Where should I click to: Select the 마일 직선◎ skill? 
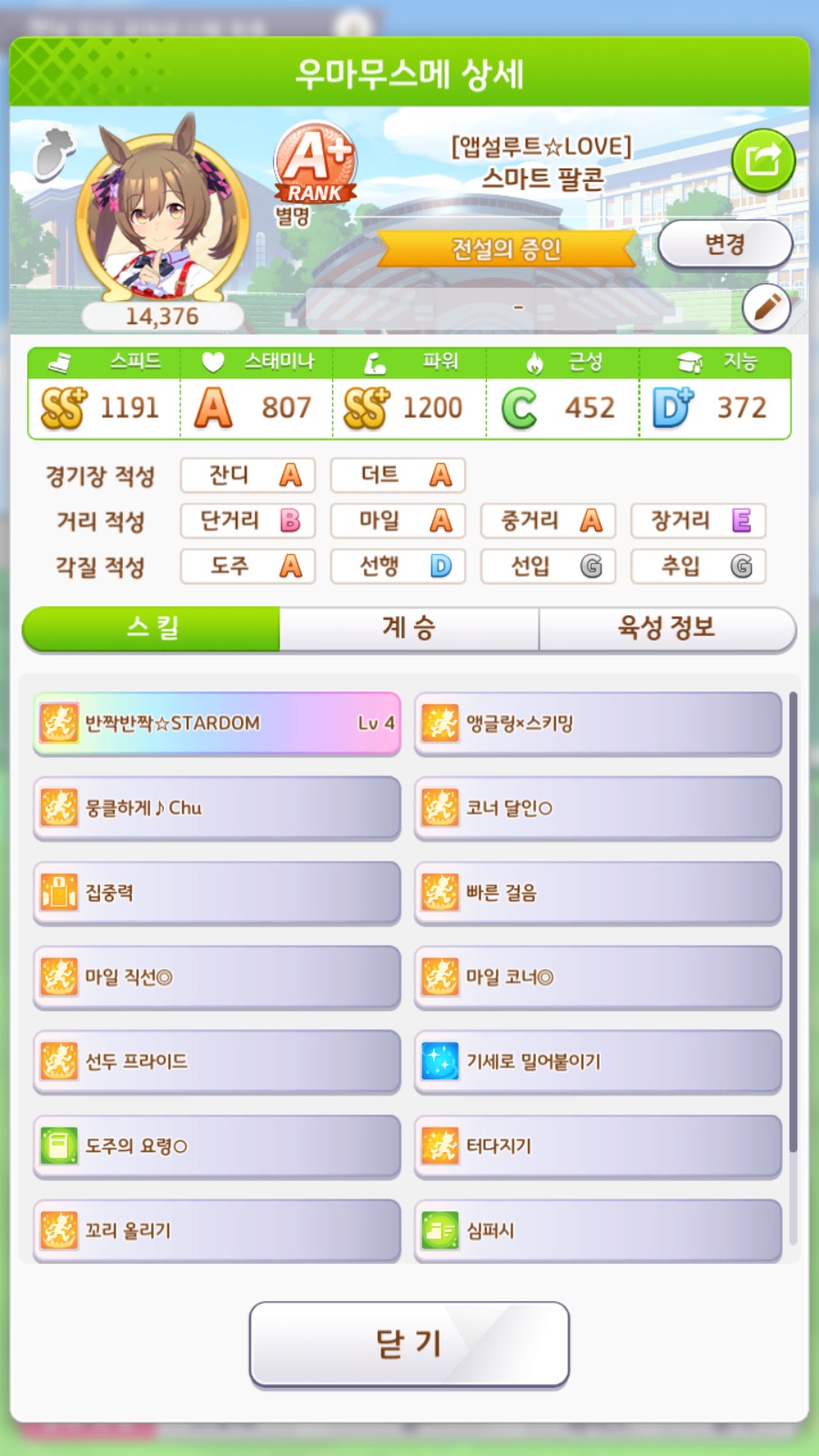pos(217,977)
